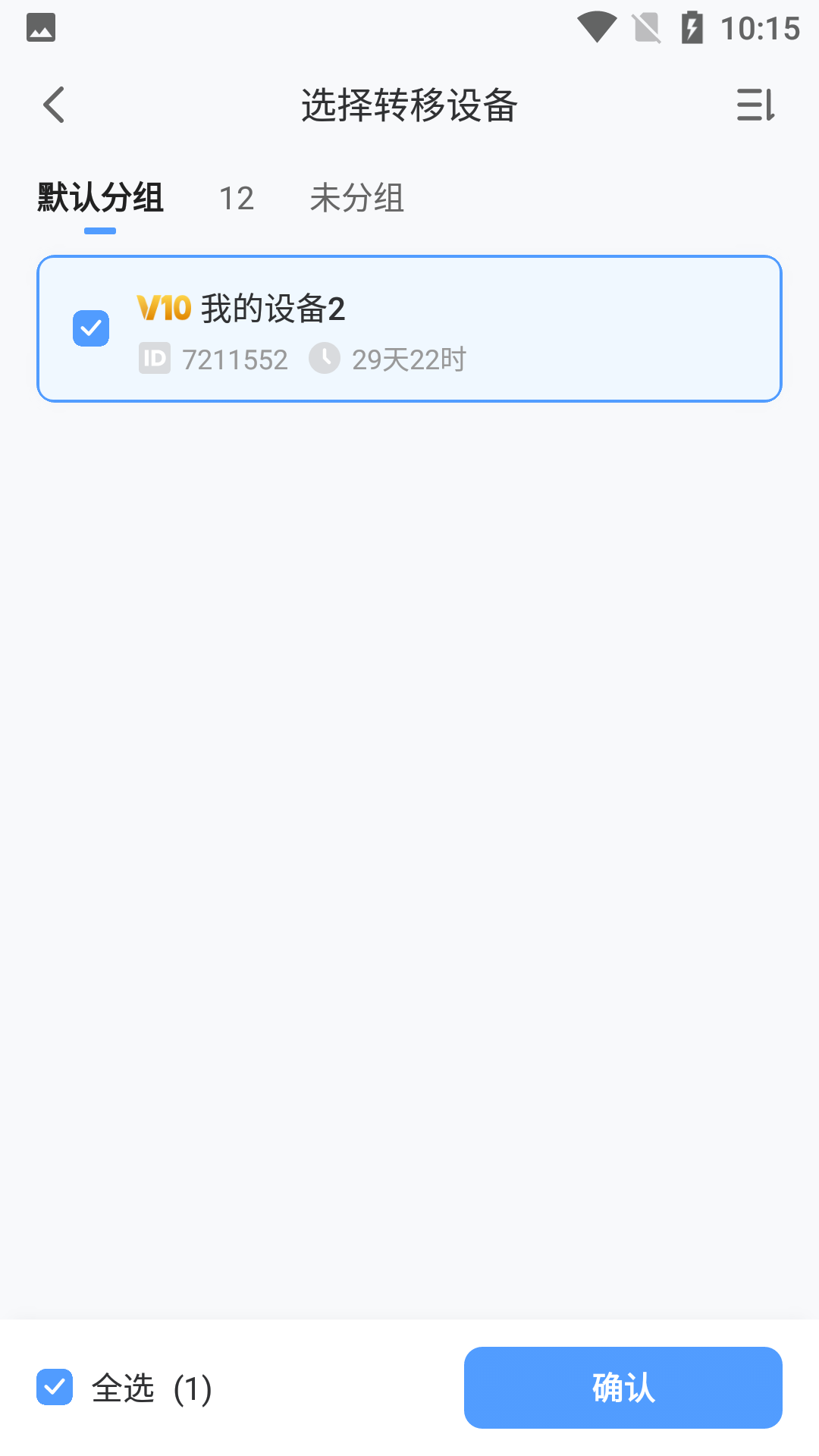The width and height of the screenshot is (819, 1456).
Task: Go back from device transfer selection
Action: (x=55, y=105)
